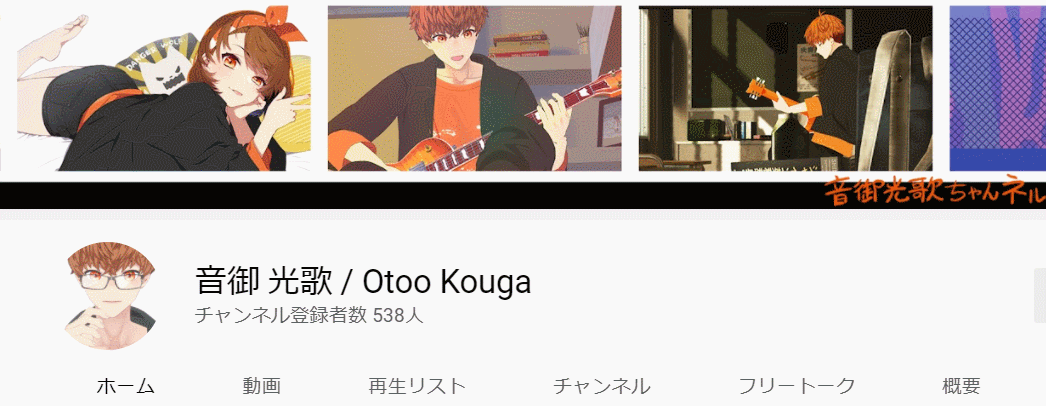Open the 動画 tab
This screenshot has width=1046, height=406.
click(261, 386)
